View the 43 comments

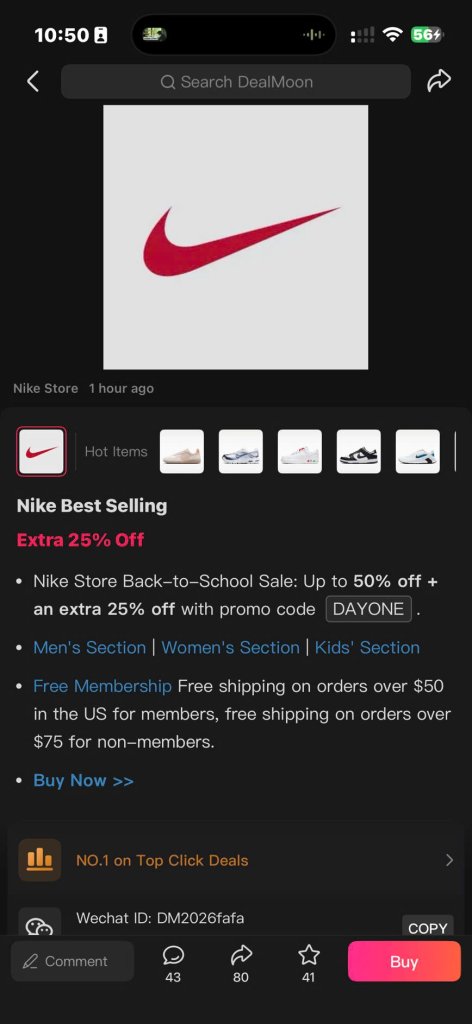(x=173, y=963)
